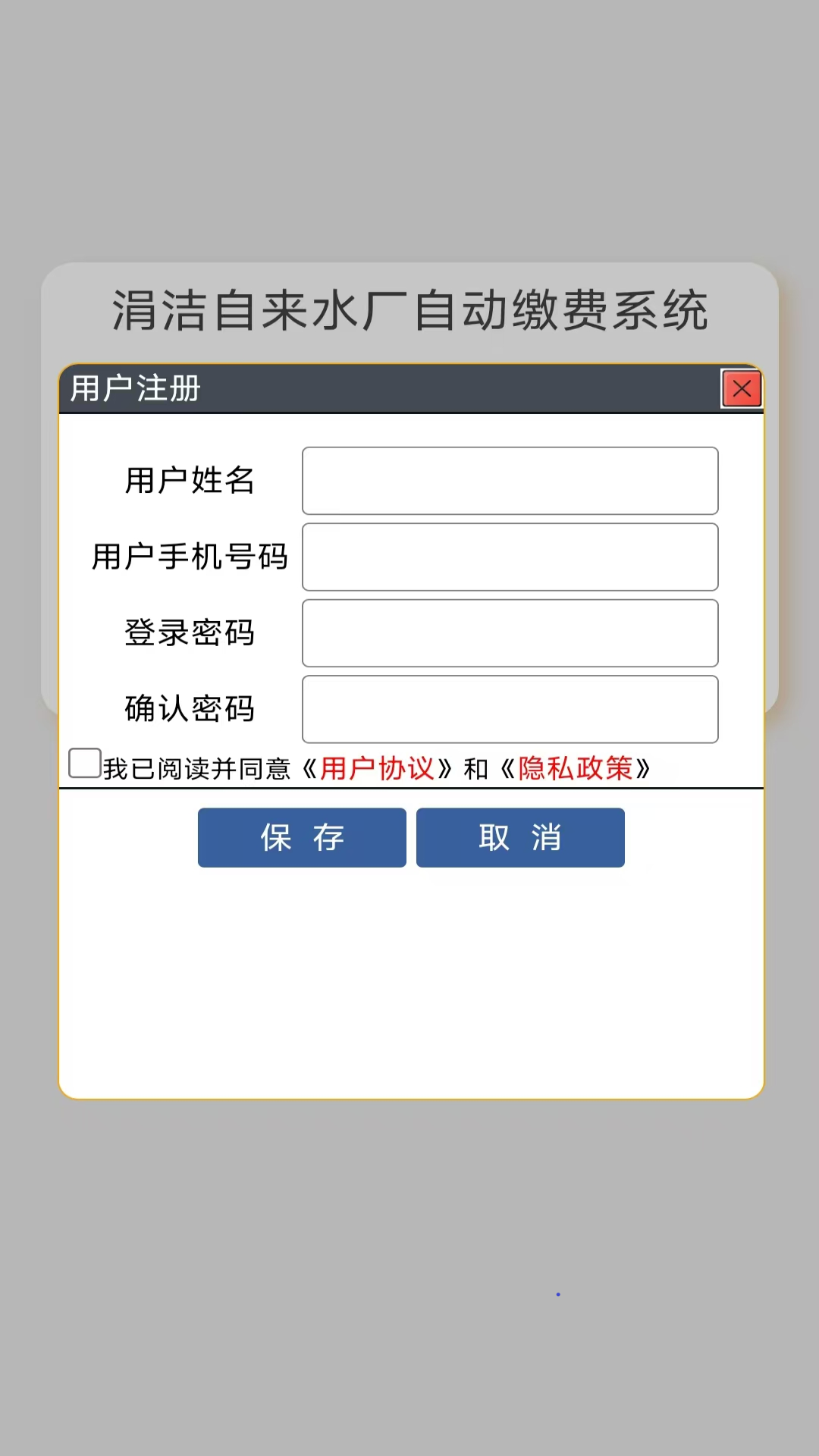Focus the 用户姓名 input field
The width and height of the screenshot is (819, 1456).
point(510,481)
